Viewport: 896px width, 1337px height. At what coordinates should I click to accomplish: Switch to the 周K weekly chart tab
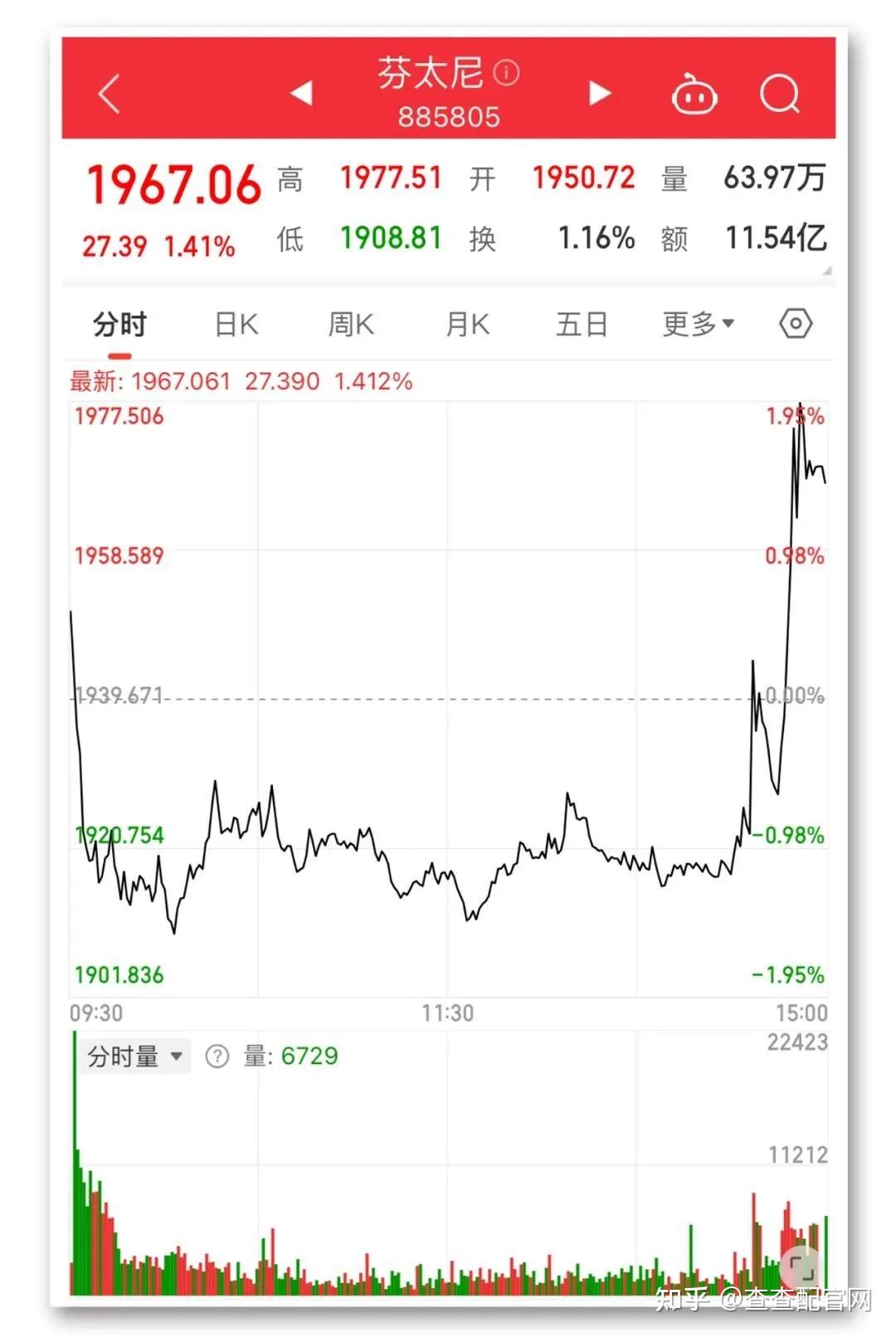352,324
